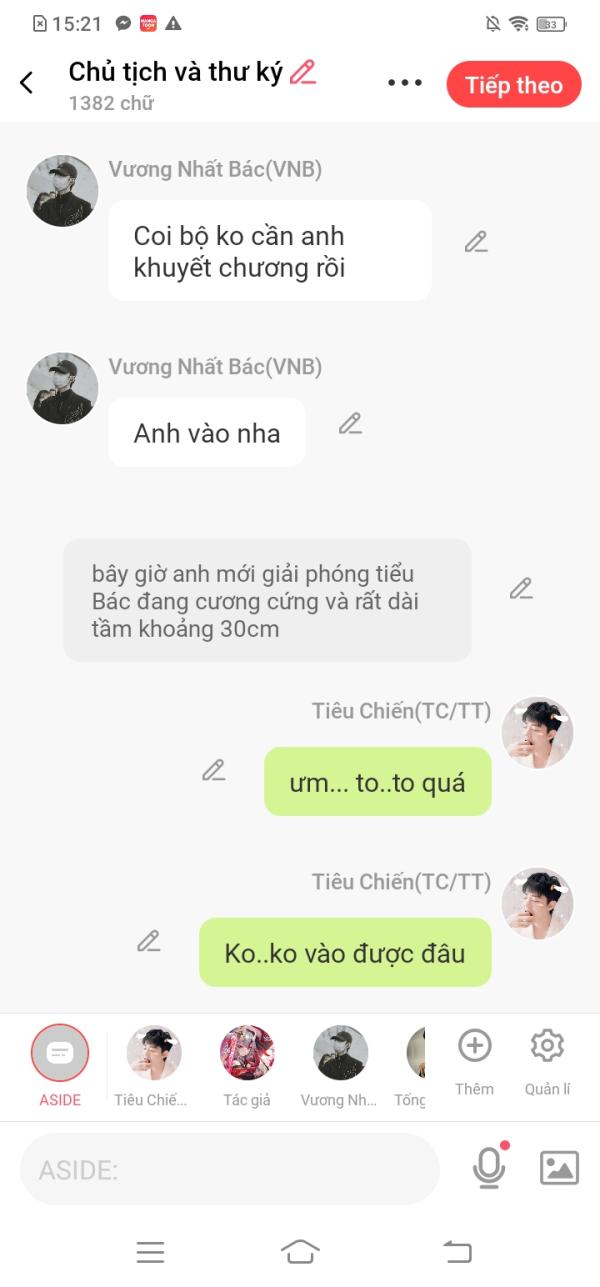Edit the message "Ko..ko vào được đâu"
Screen dimensions: 600x1287
pos(149,941)
